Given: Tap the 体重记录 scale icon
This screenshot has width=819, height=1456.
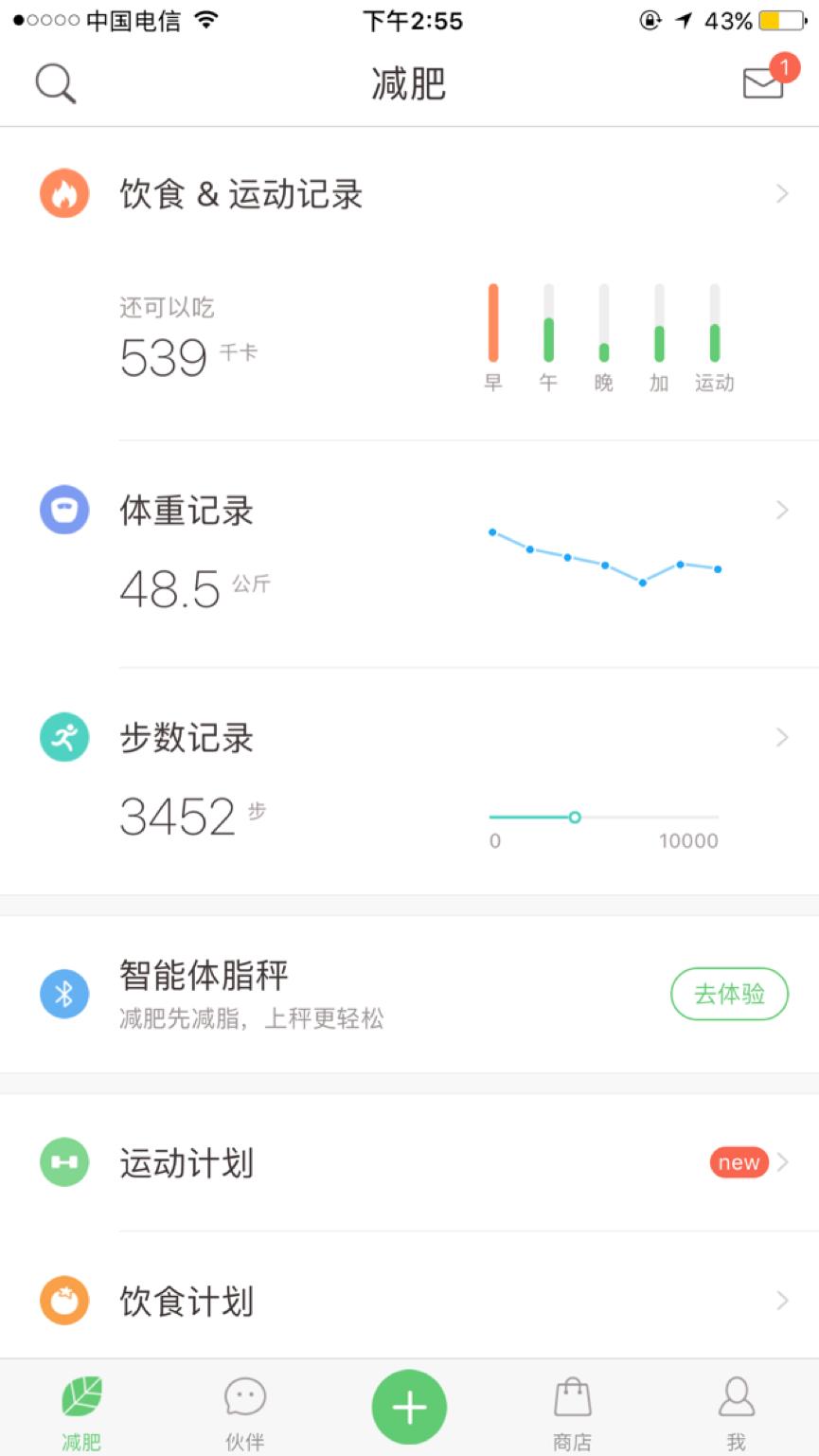Looking at the screenshot, I should click(63, 510).
